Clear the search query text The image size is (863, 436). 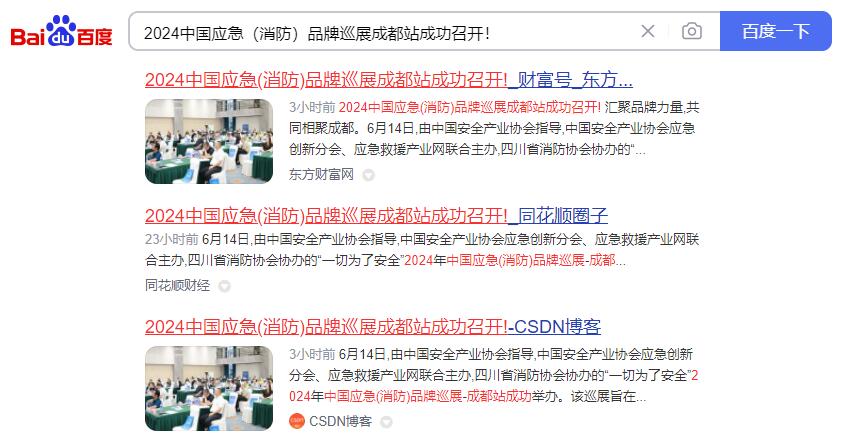(648, 31)
